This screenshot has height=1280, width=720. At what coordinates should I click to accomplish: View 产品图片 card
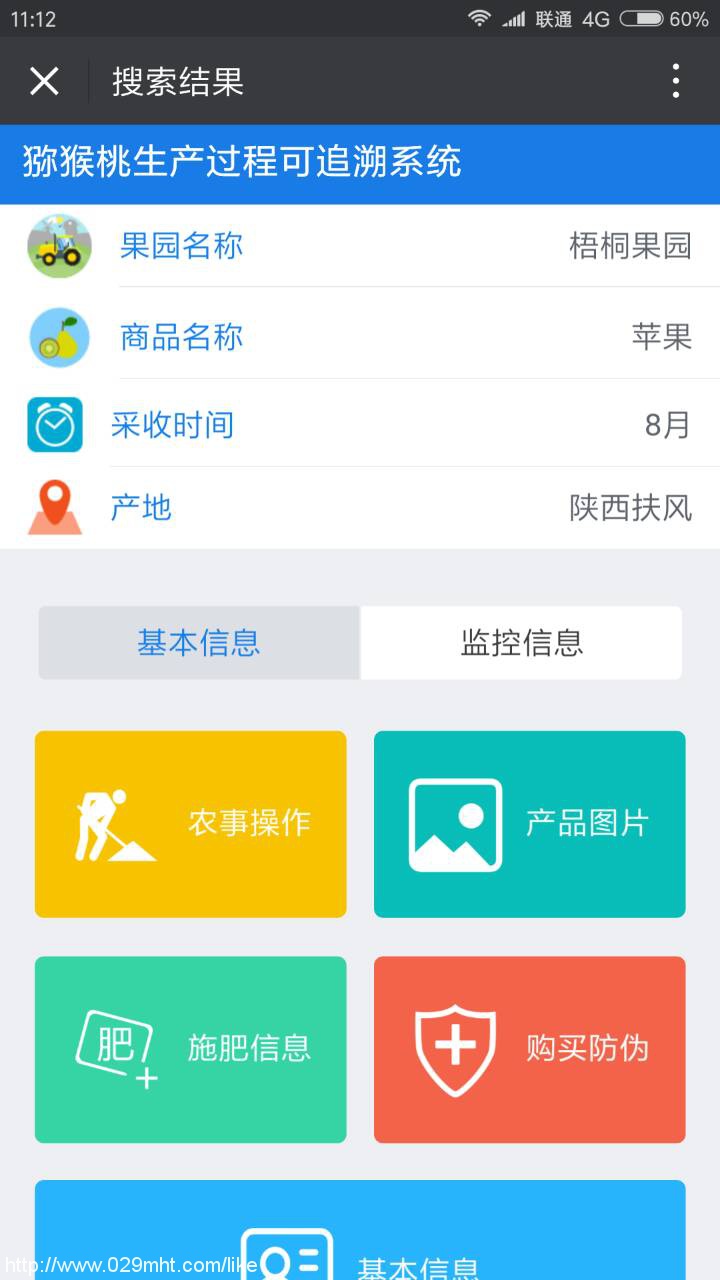[x=530, y=824]
